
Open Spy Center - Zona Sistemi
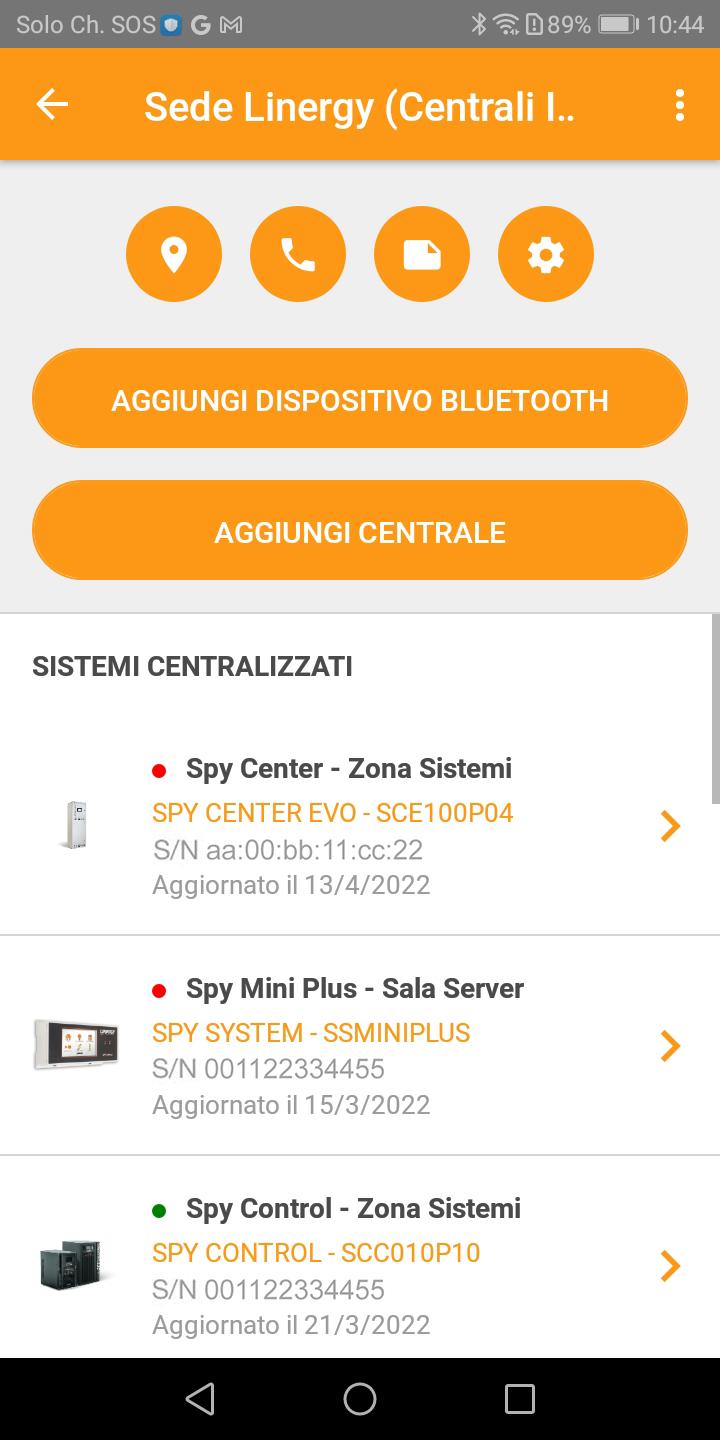tap(360, 826)
